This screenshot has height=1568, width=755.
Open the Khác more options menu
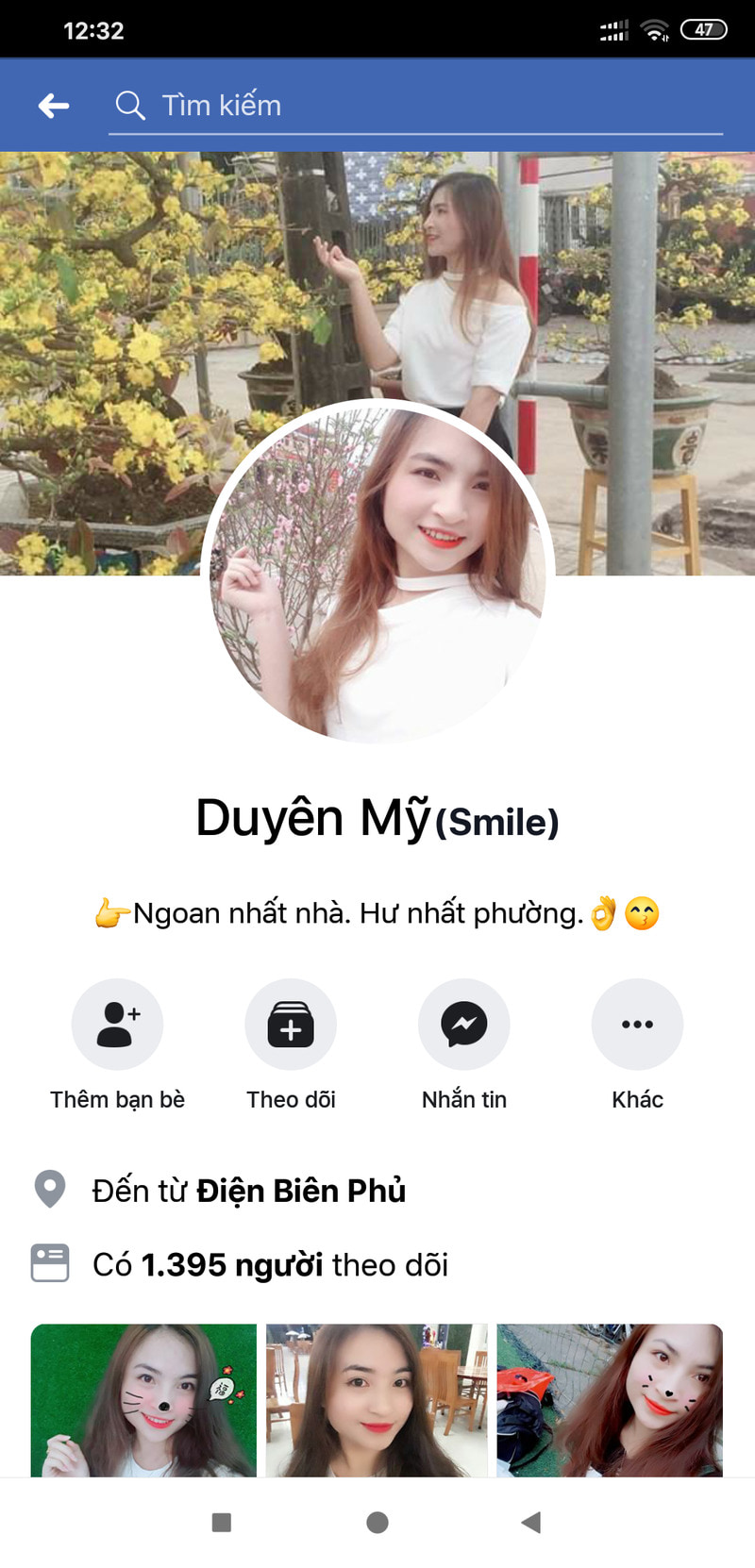tap(637, 1025)
